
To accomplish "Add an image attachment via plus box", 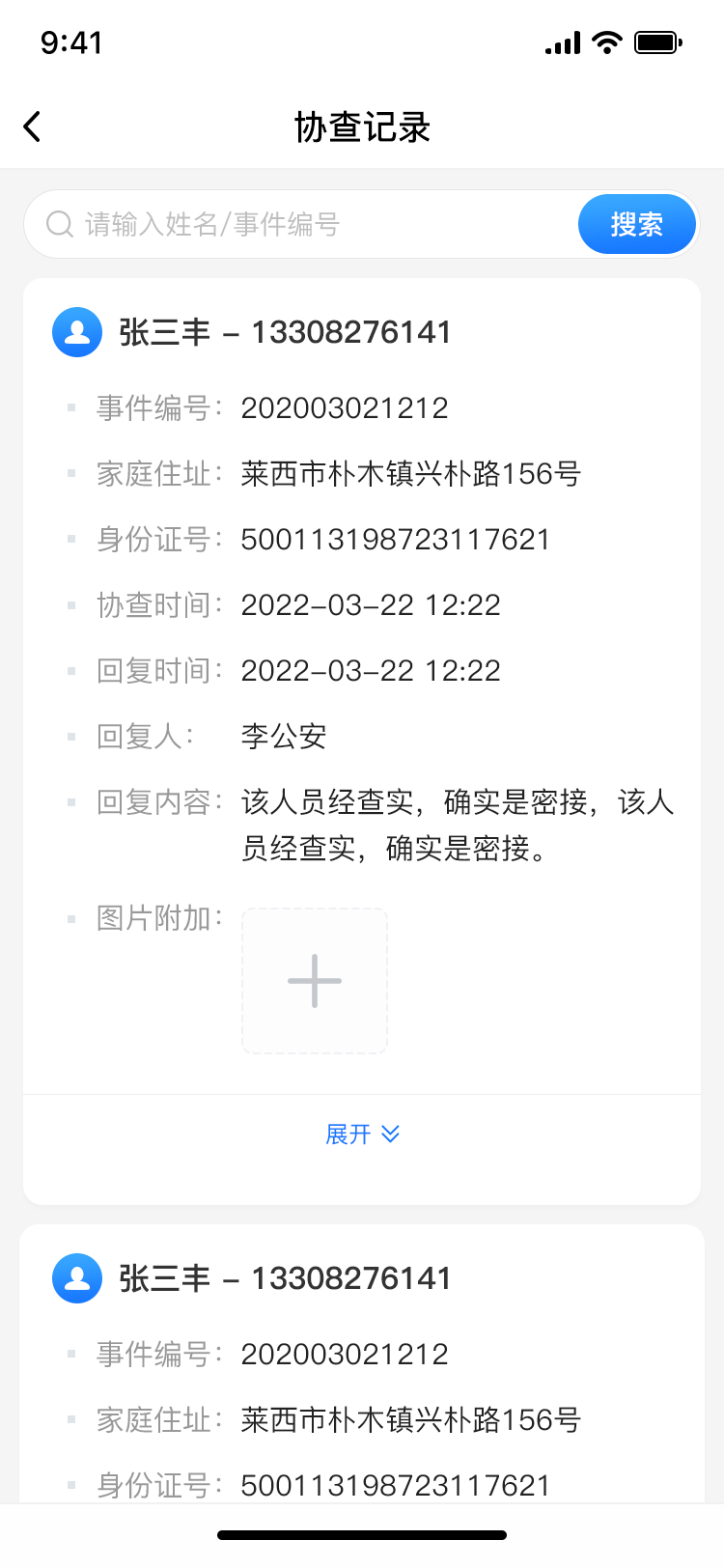I will [x=315, y=981].
